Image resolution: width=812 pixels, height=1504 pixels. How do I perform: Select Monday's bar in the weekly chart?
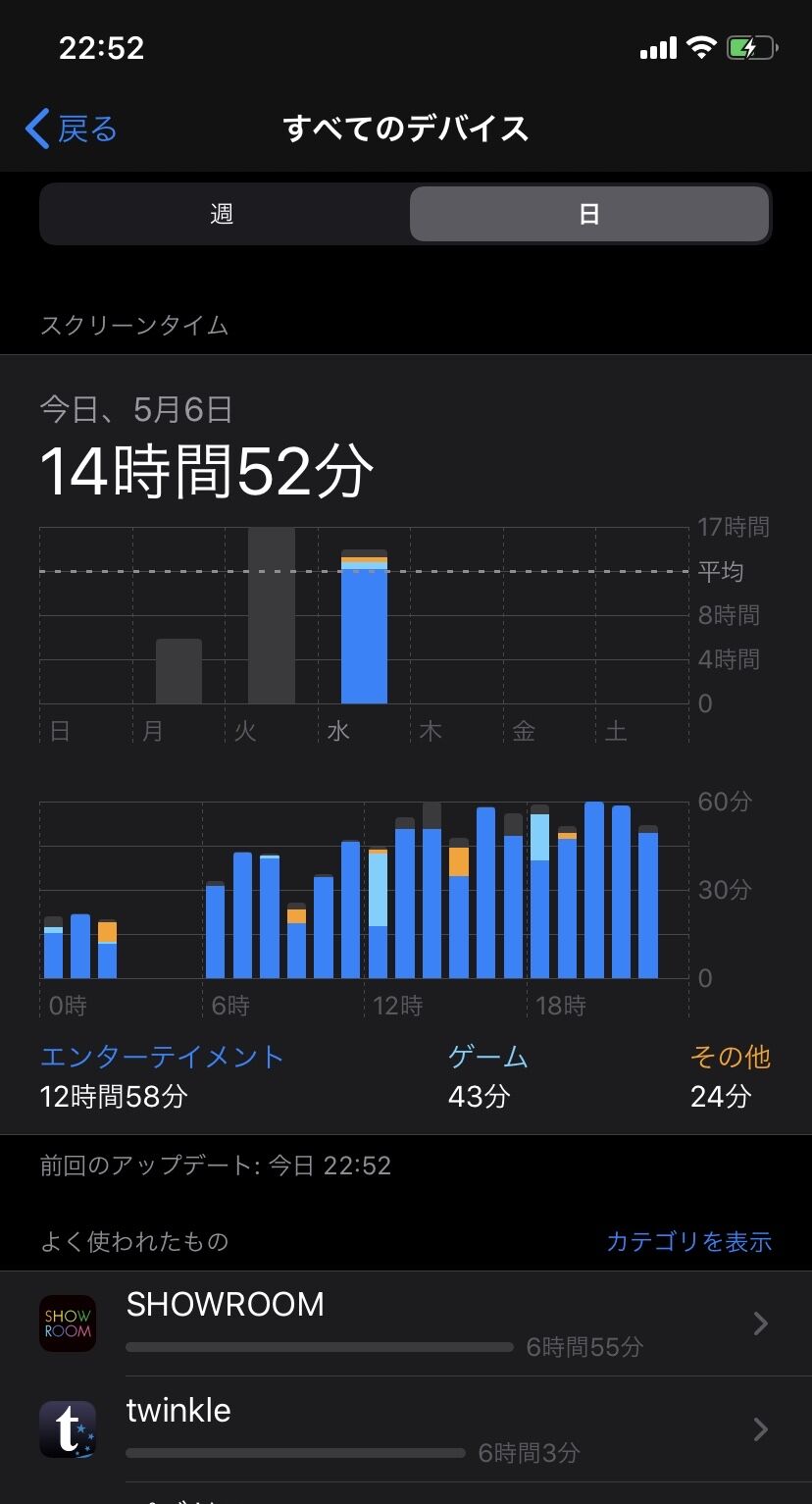(x=178, y=671)
